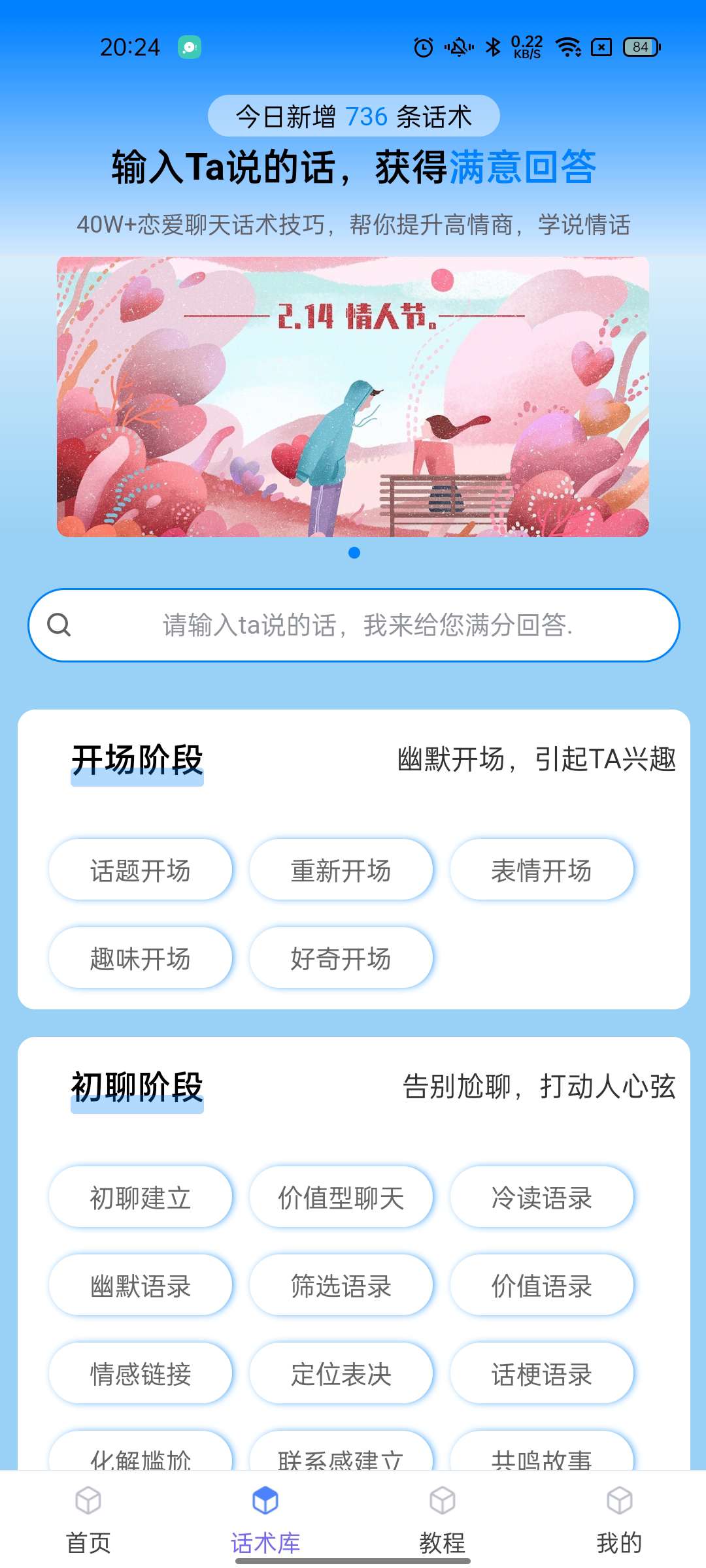Open the 话梗语录 category
Image resolution: width=706 pixels, height=1568 pixels.
coord(541,1373)
